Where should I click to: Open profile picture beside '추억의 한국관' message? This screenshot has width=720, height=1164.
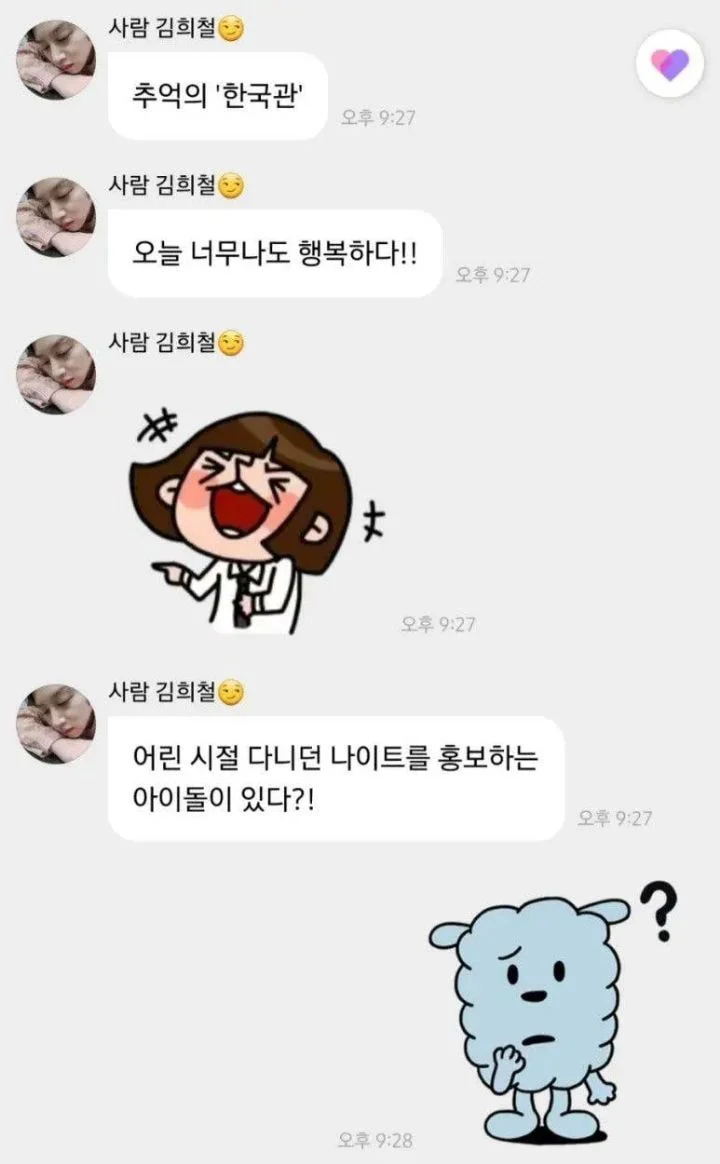click(x=56, y=60)
